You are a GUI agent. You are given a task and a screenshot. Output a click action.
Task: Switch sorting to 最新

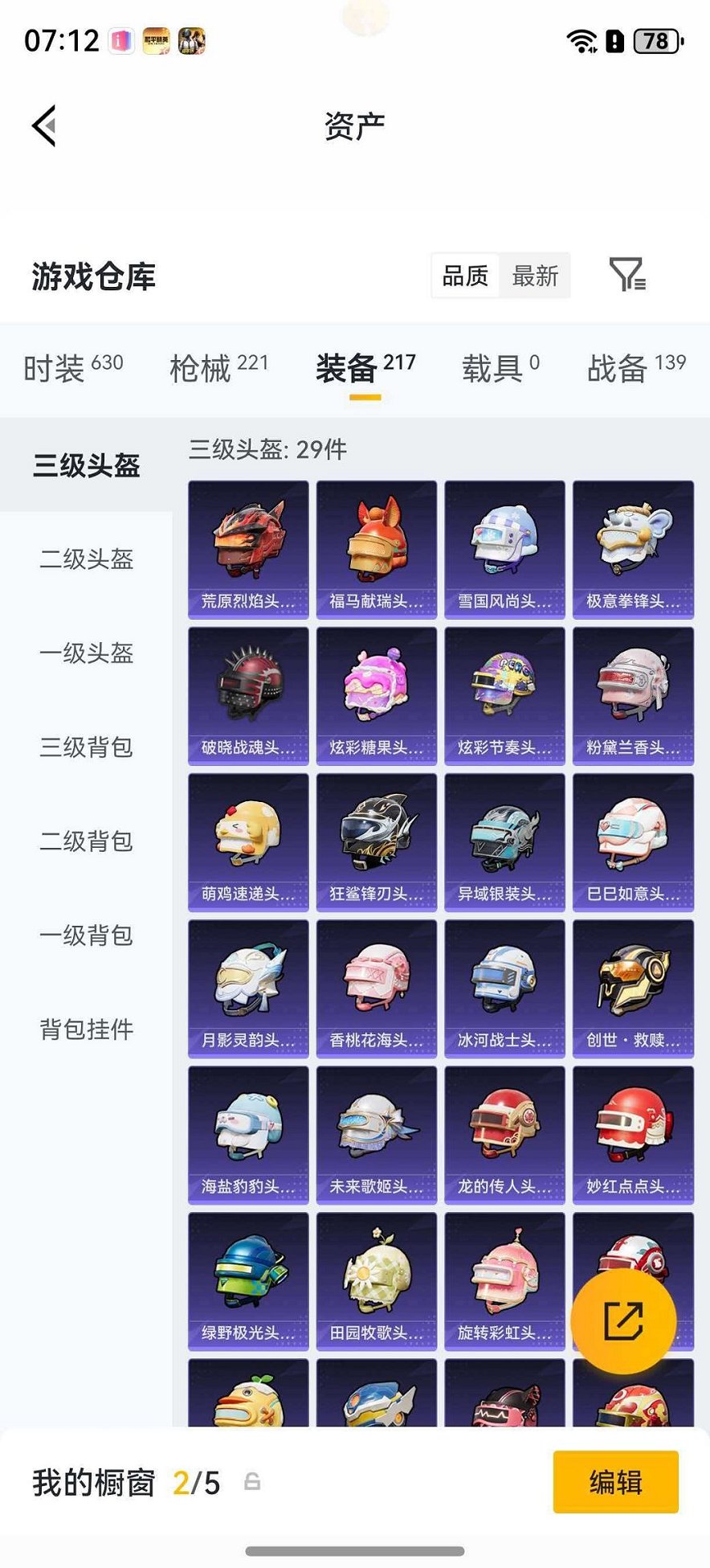pos(534,276)
